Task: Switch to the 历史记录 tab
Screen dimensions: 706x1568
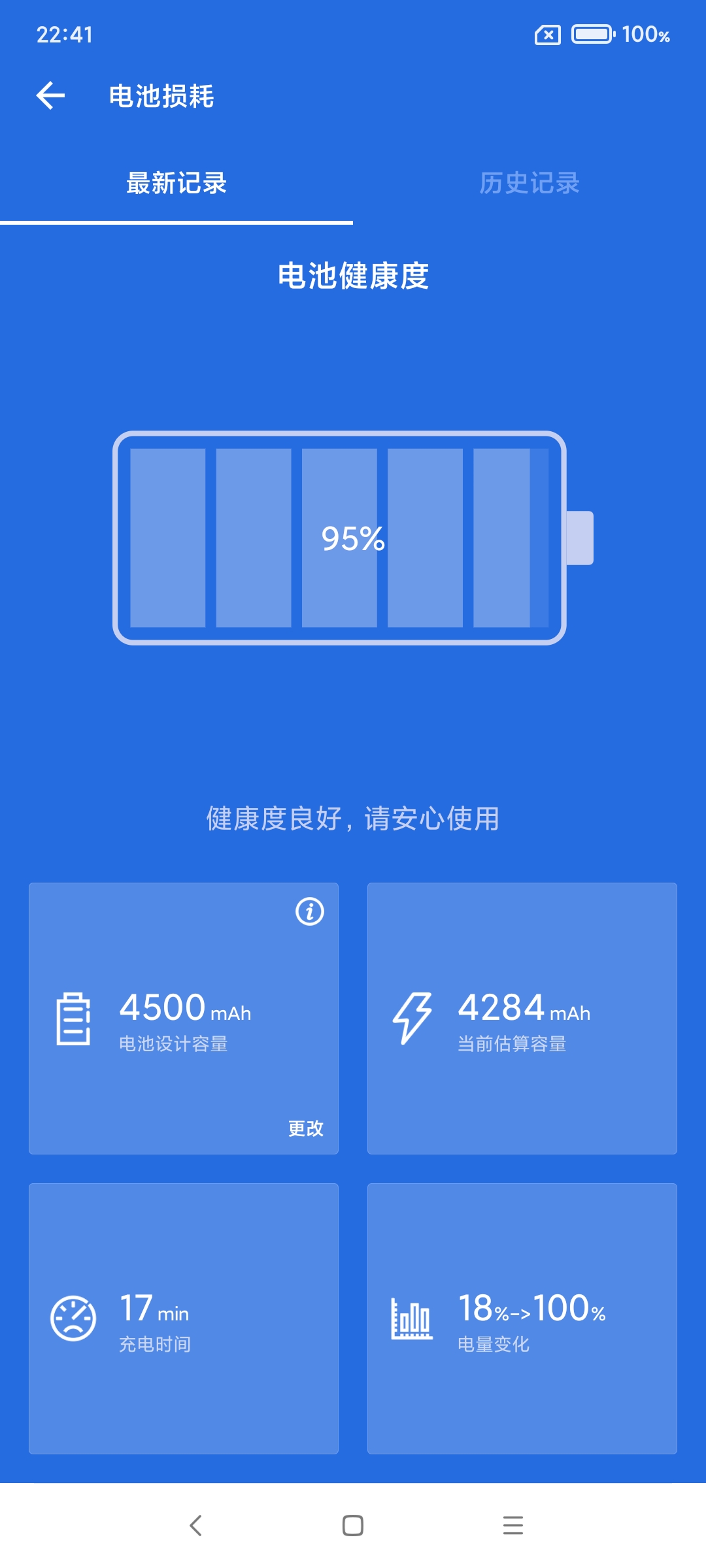Action: [x=529, y=183]
